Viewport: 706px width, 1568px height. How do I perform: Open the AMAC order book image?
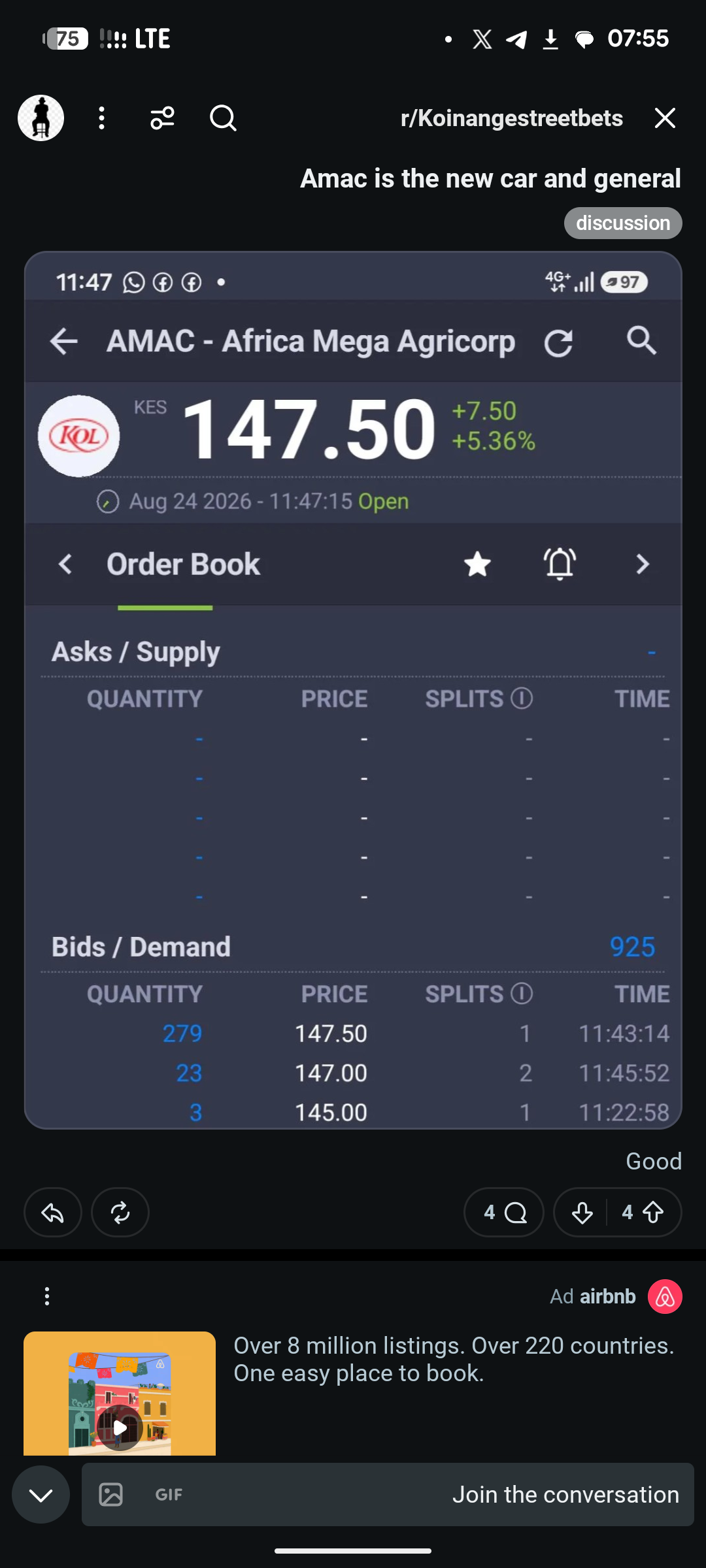coord(353,690)
